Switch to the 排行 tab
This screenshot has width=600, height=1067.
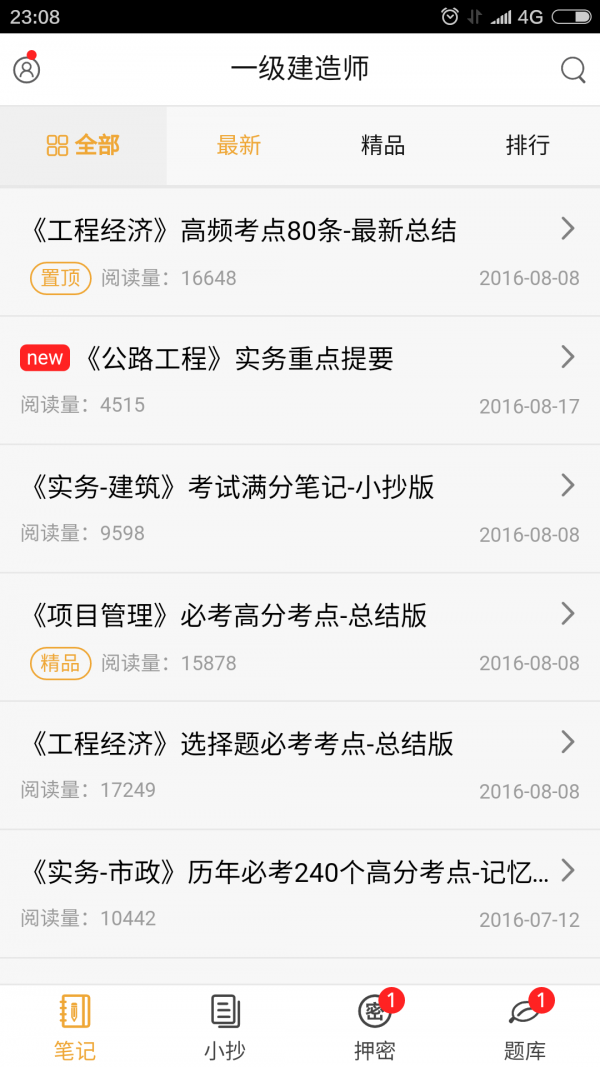pyautogui.click(x=527, y=146)
